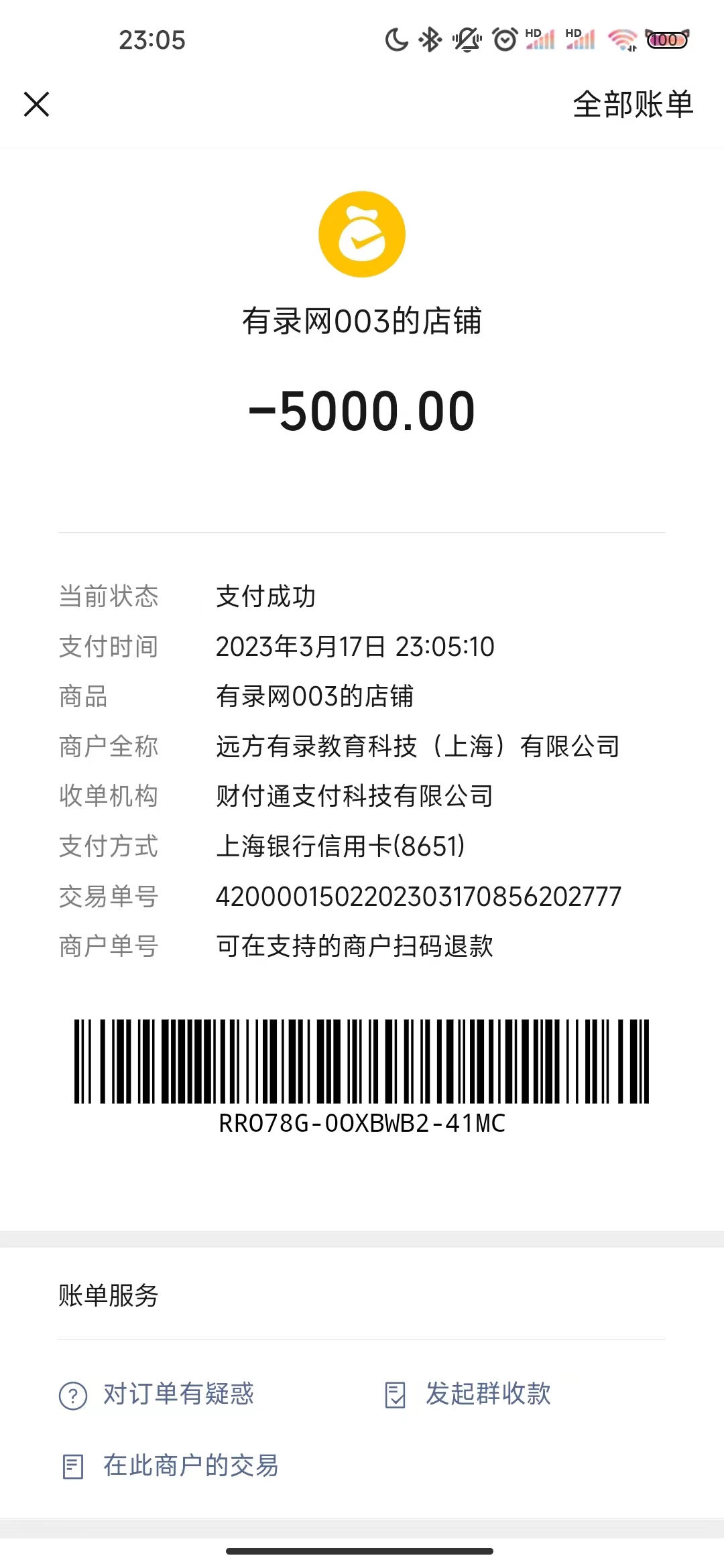Close the payment detail page
Image resolution: width=724 pixels, height=1568 pixels.
pos(37,105)
